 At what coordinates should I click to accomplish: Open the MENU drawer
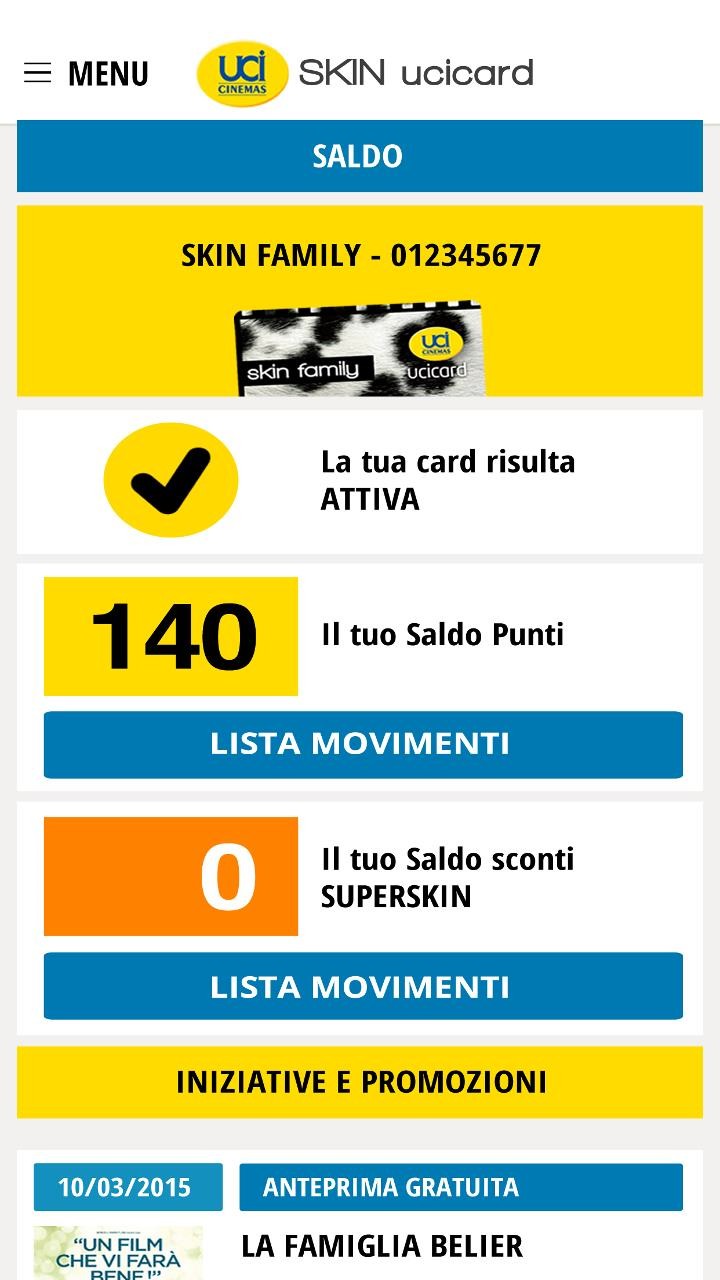pyautogui.click(x=86, y=73)
